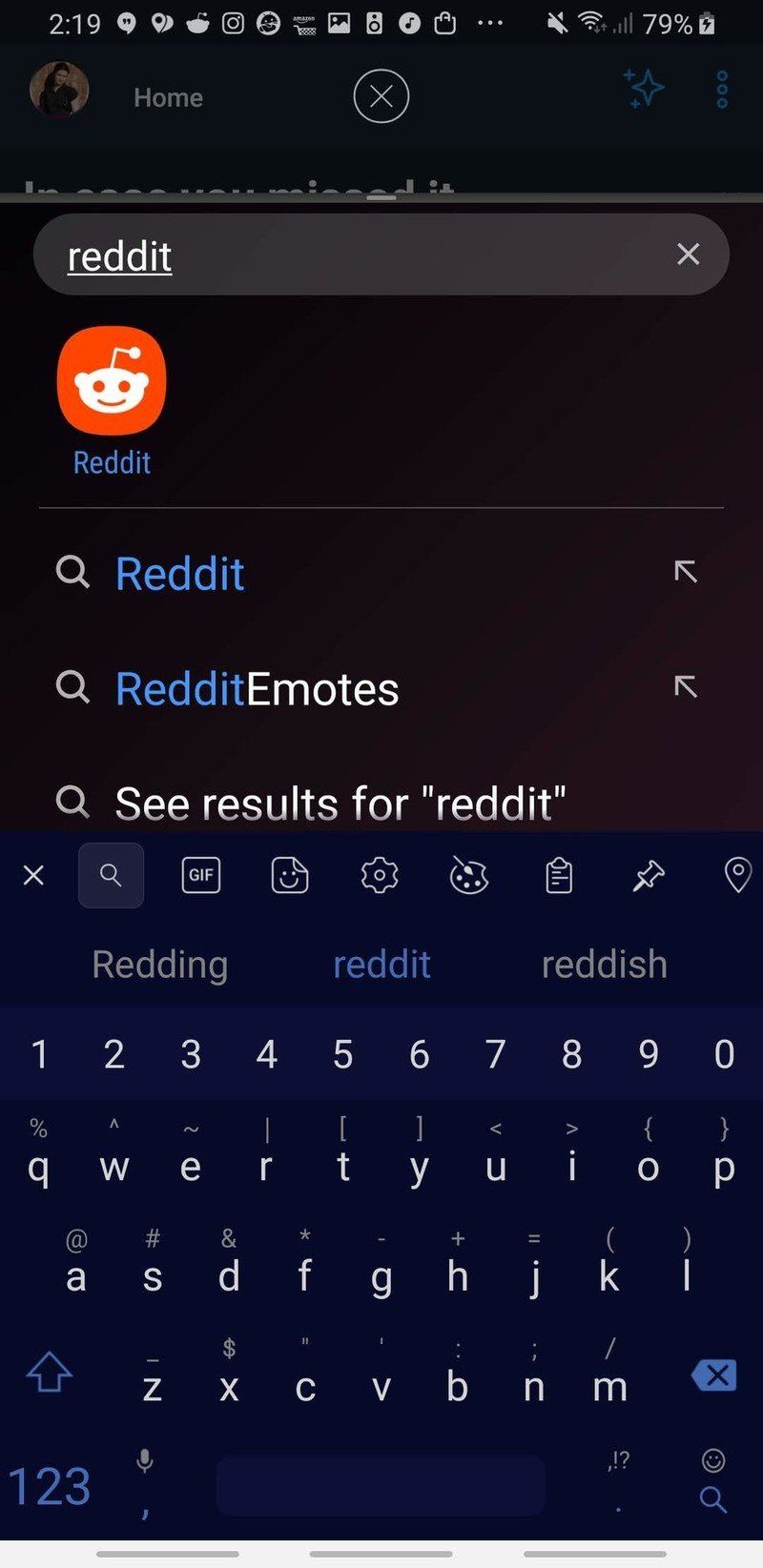Open the GIF picker on the keyboard toolbar
This screenshot has width=763, height=1568.
click(x=200, y=874)
